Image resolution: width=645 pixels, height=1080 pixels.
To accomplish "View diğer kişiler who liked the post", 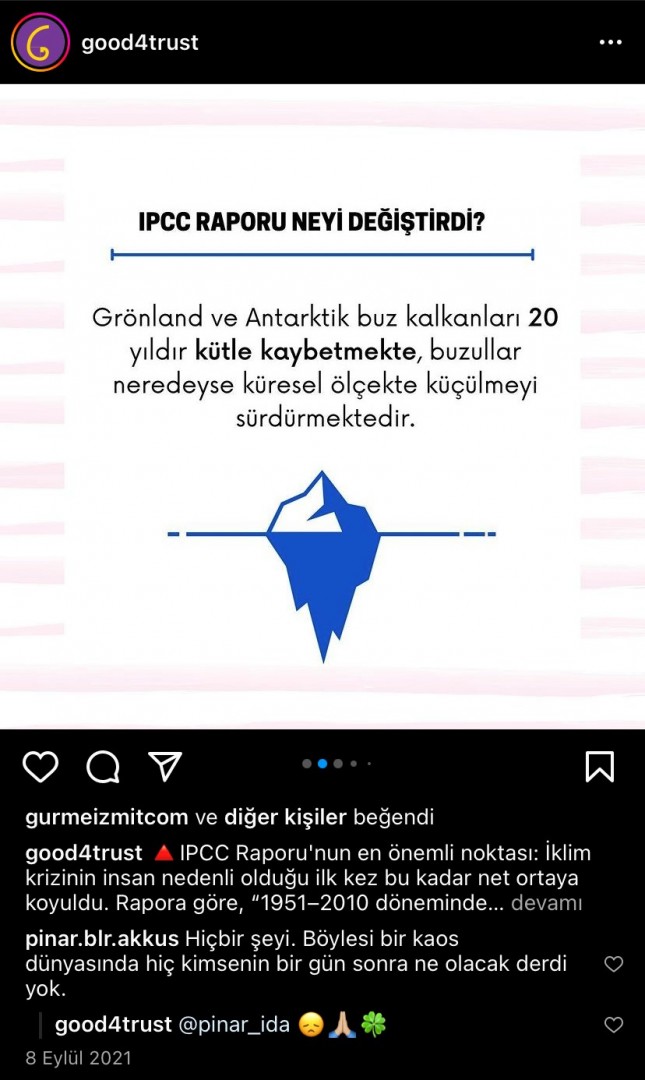I will pyautogui.click(x=285, y=817).
